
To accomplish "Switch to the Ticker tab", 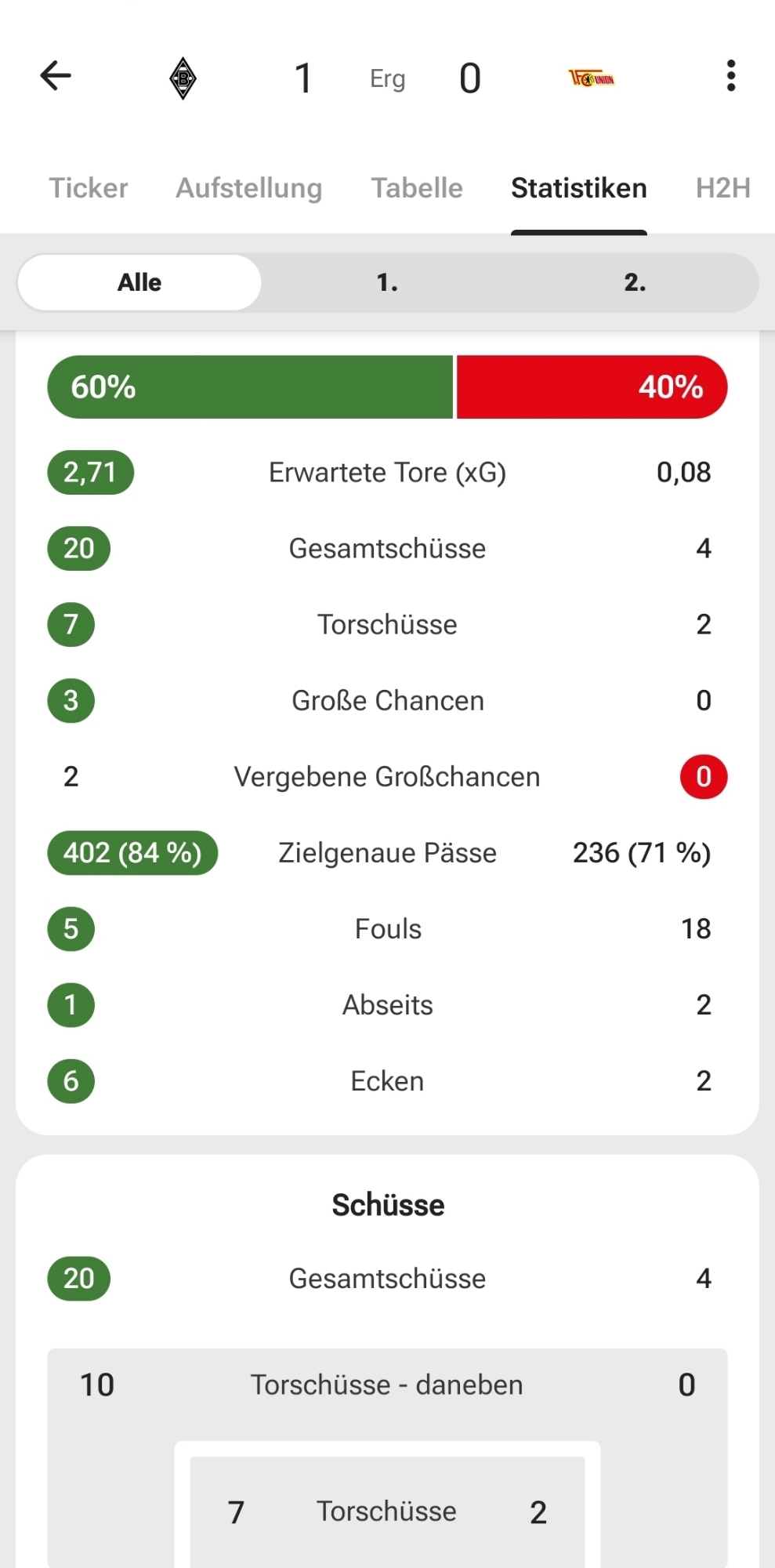I will pyautogui.click(x=89, y=188).
